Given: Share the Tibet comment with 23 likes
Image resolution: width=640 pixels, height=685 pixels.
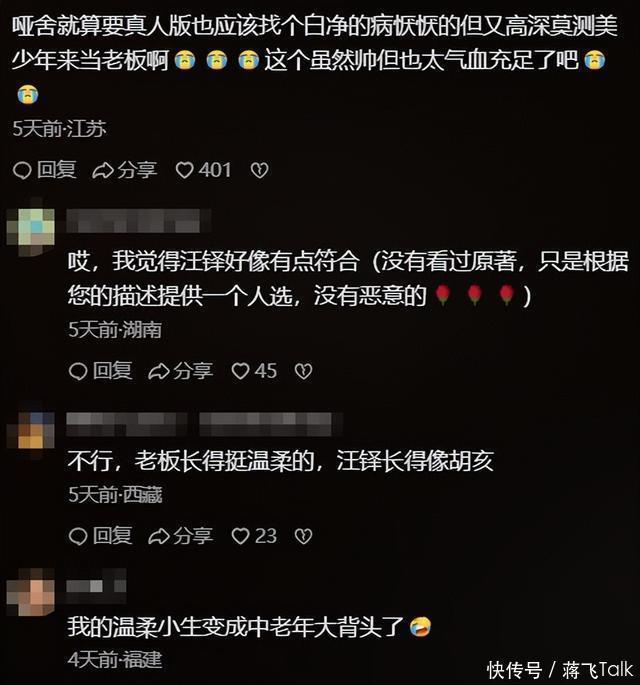Looking at the screenshot, I should [x=180, y=536].
